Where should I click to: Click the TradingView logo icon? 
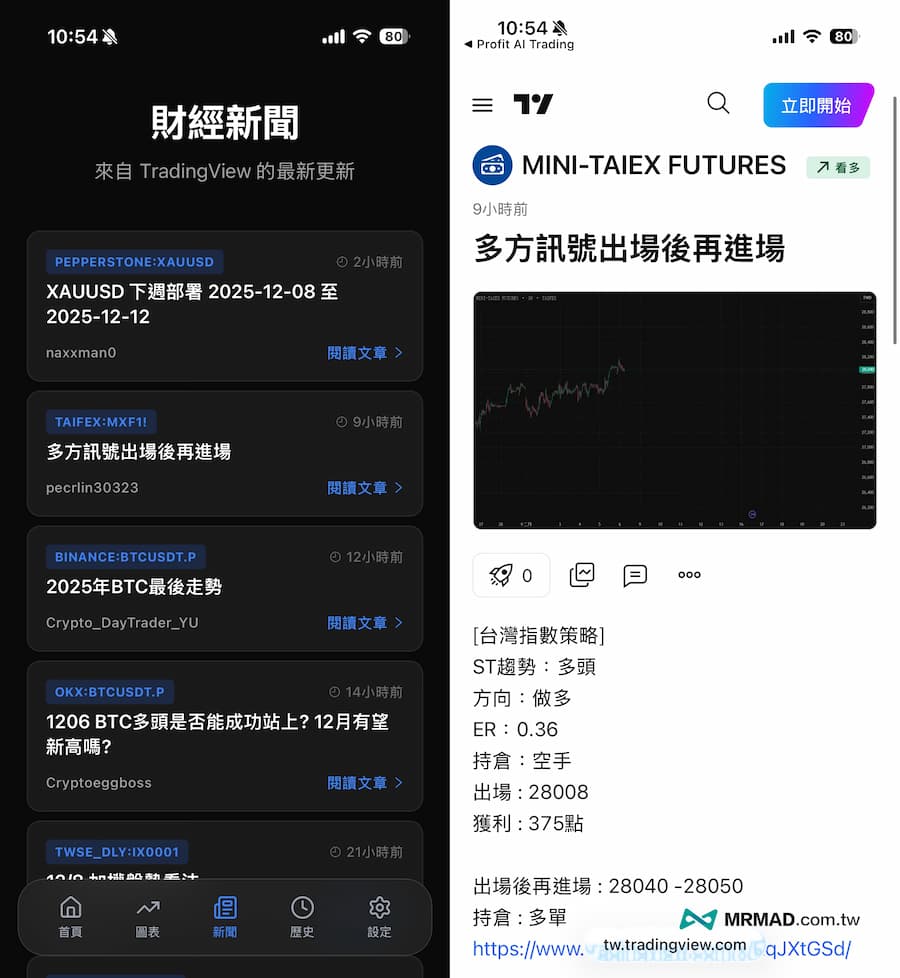click(533, 104)
